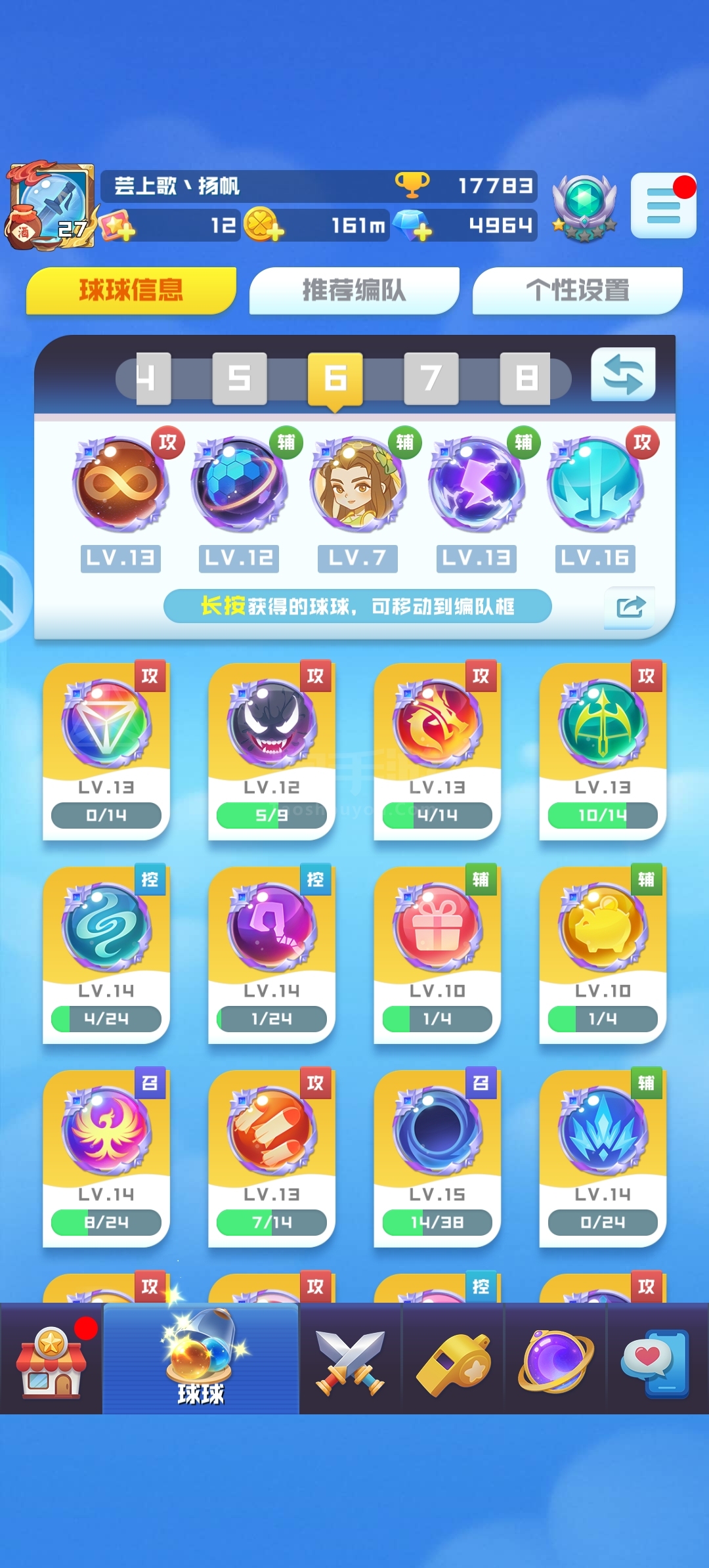Select team slot 5

(x=239, y=378)
